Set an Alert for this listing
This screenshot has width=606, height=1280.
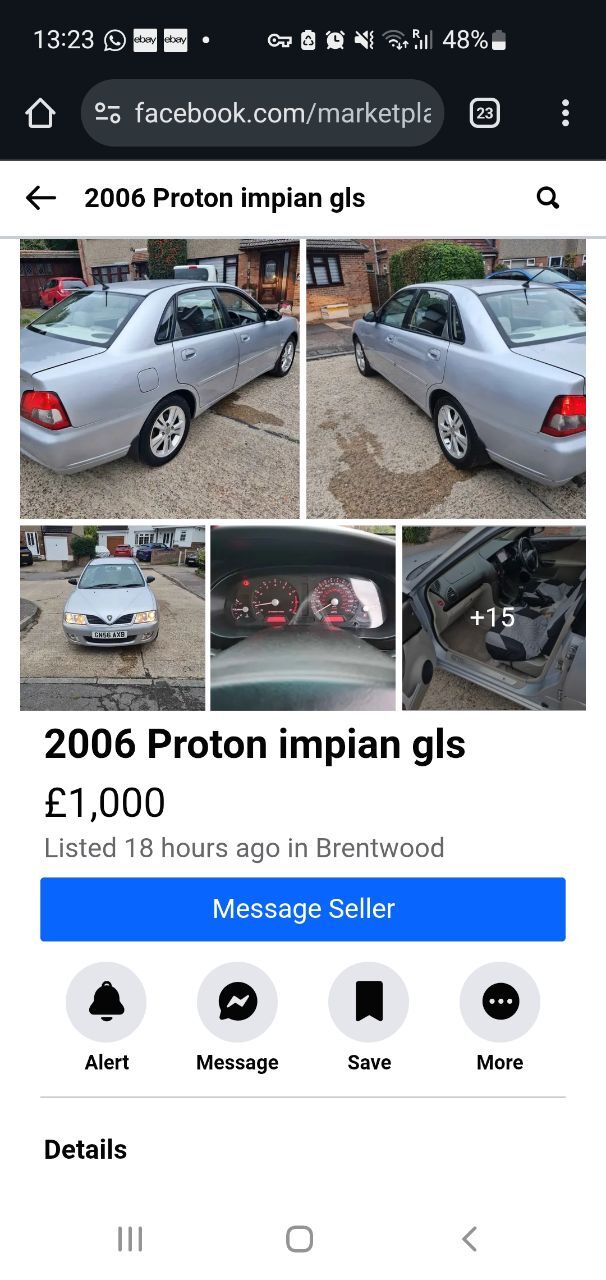point(106,1002)
